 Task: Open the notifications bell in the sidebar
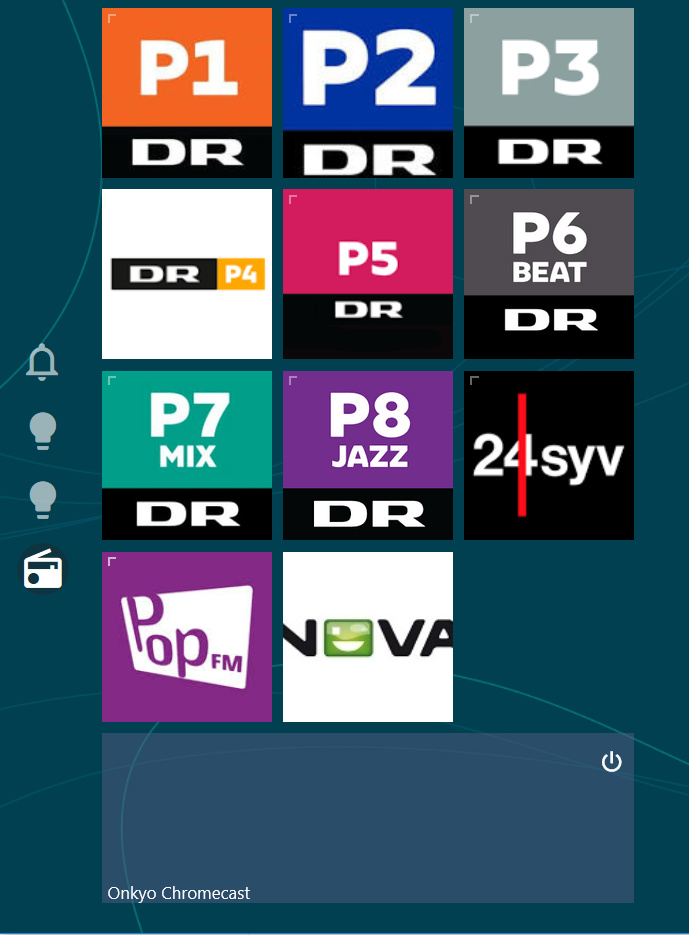42,362
